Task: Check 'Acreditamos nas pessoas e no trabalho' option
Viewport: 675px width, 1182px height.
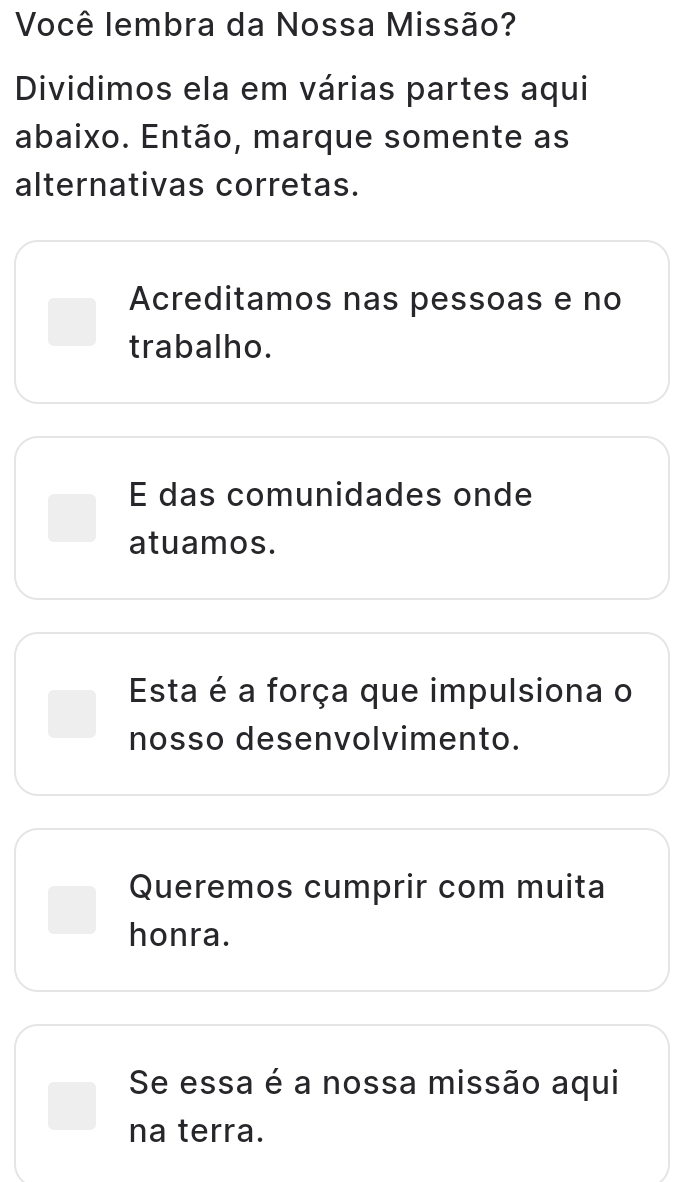Action: pyautogui.click(x=73, y=322)
